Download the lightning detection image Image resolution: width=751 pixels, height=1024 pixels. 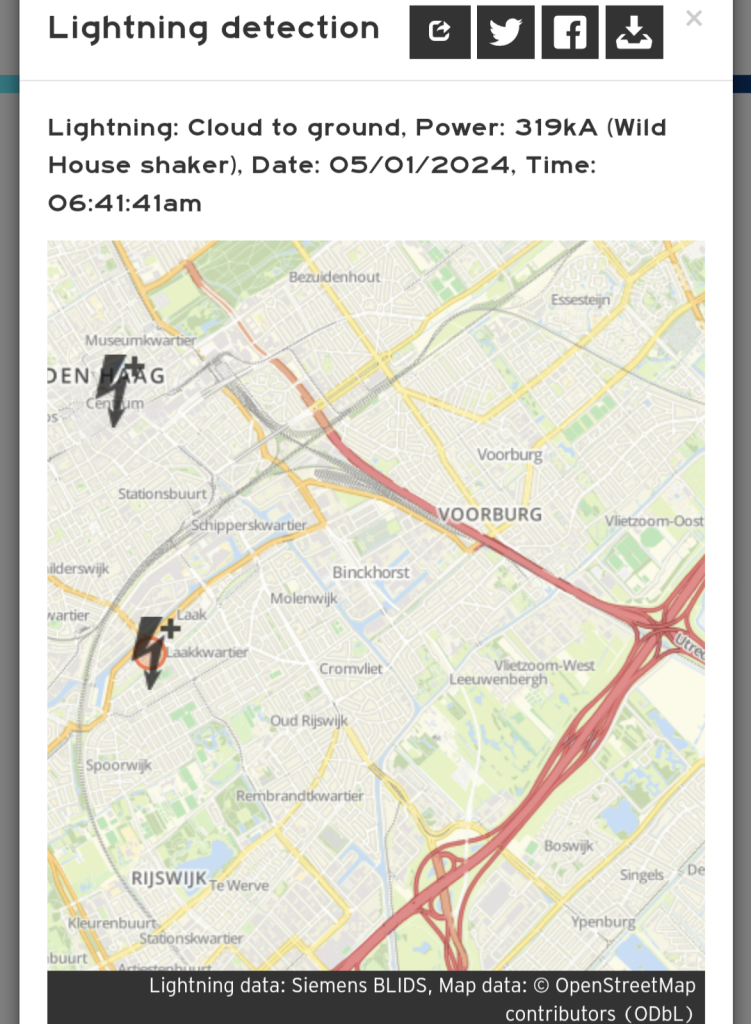[634, 32]
